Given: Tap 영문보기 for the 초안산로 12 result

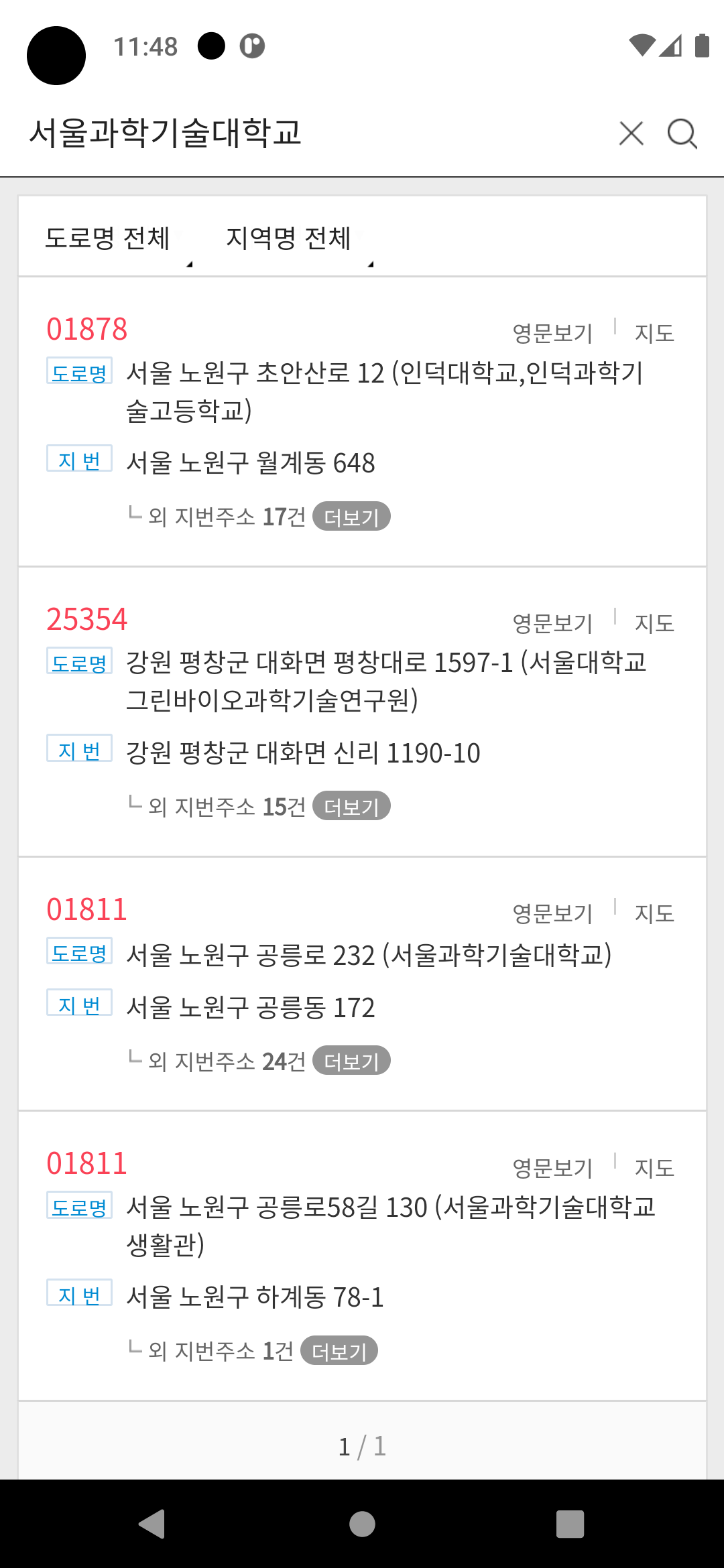Looking at the screenshot, I should point(552,333).
